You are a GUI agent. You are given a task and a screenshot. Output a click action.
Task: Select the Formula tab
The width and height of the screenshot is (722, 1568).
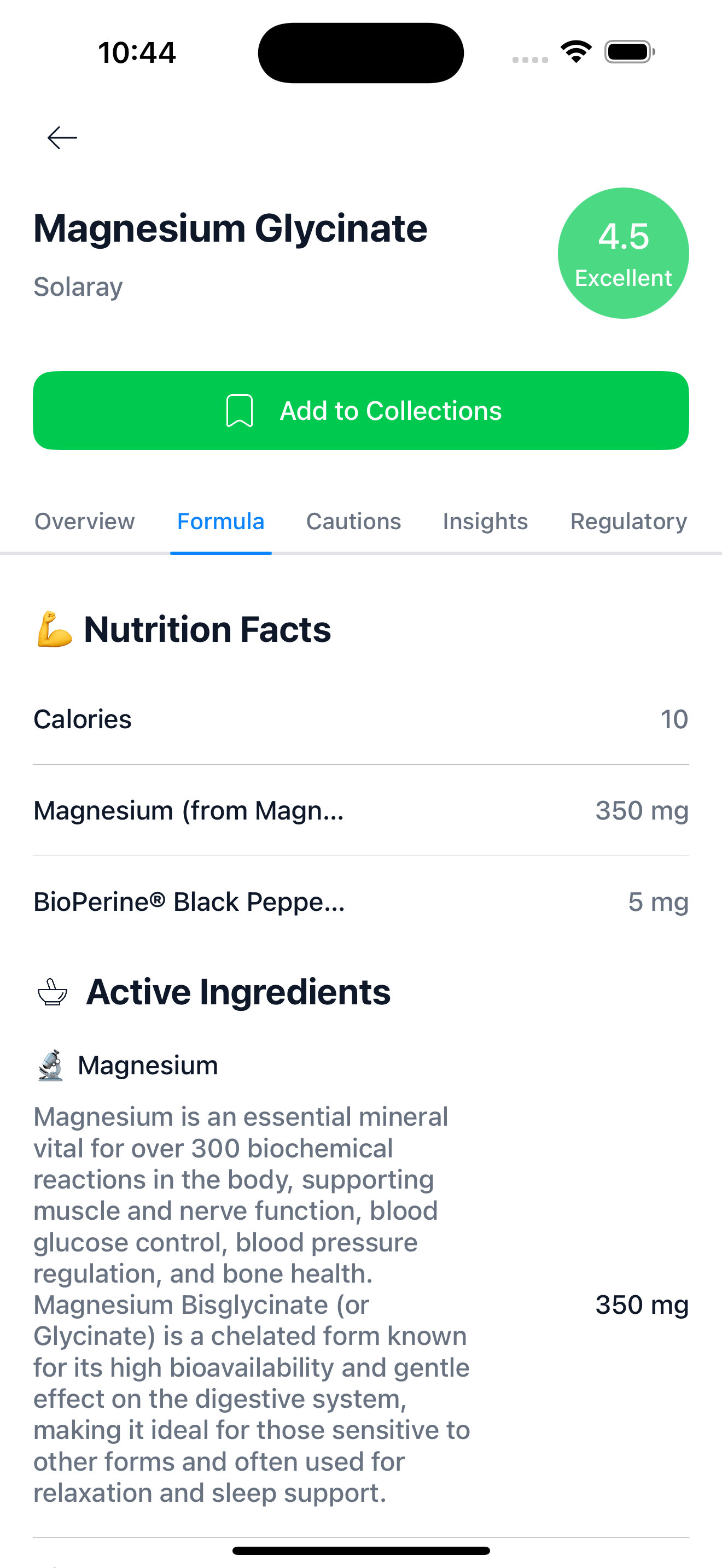(x=220, y=522)
